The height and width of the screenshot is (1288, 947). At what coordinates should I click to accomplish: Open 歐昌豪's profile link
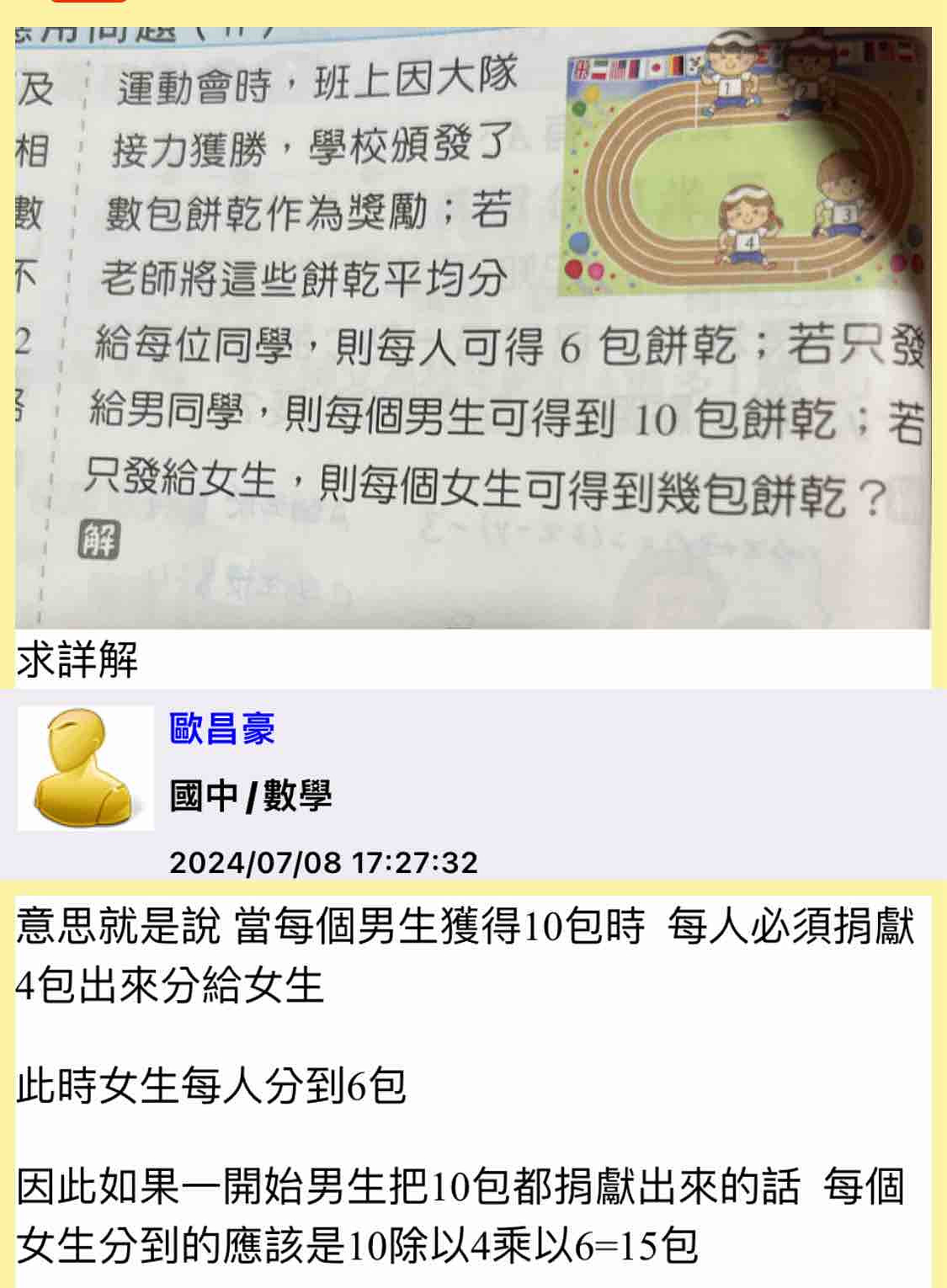coord(222,728)
